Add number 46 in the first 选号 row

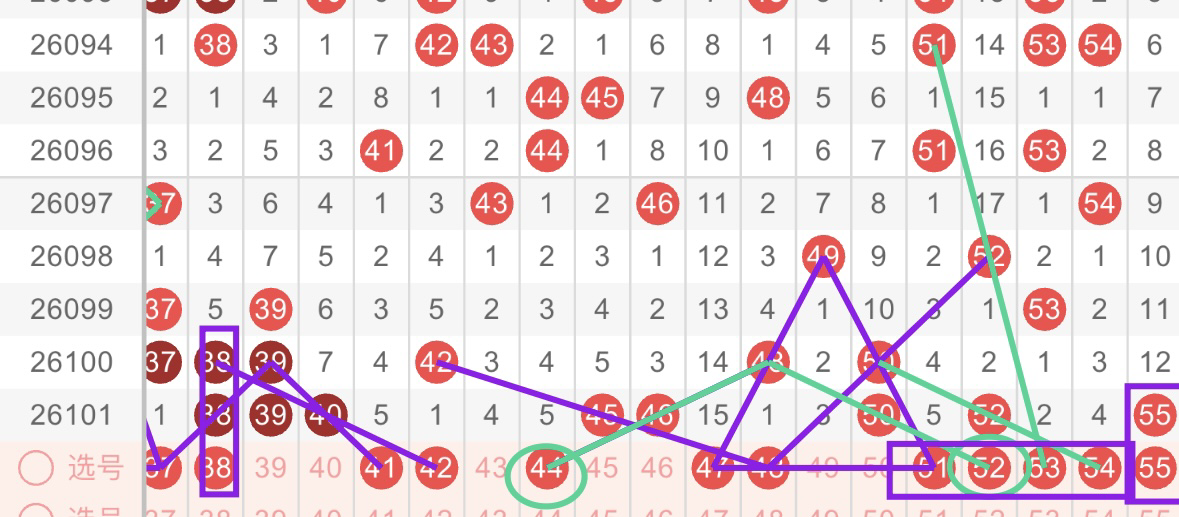[x=657, y=467]
